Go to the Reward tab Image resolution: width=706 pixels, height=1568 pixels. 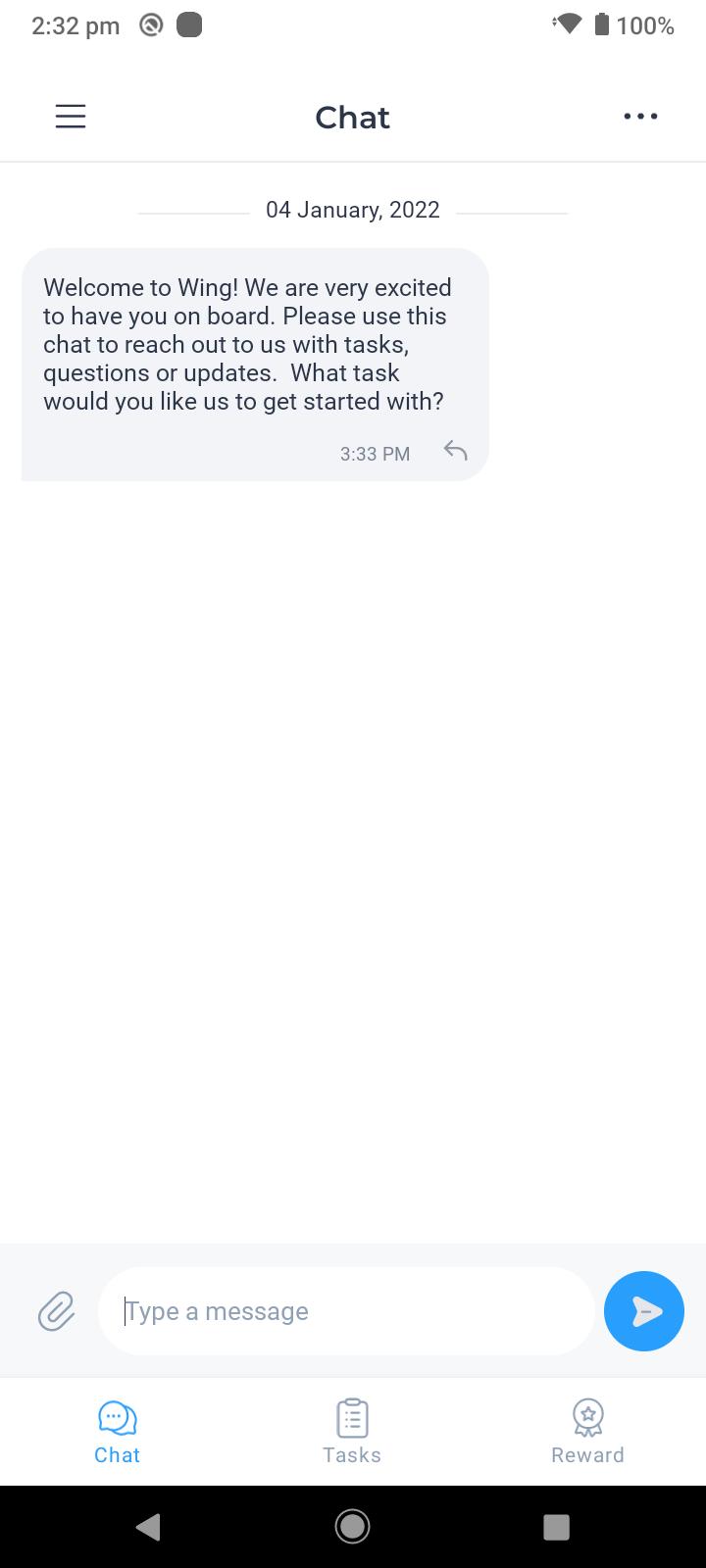point(587,1432)
